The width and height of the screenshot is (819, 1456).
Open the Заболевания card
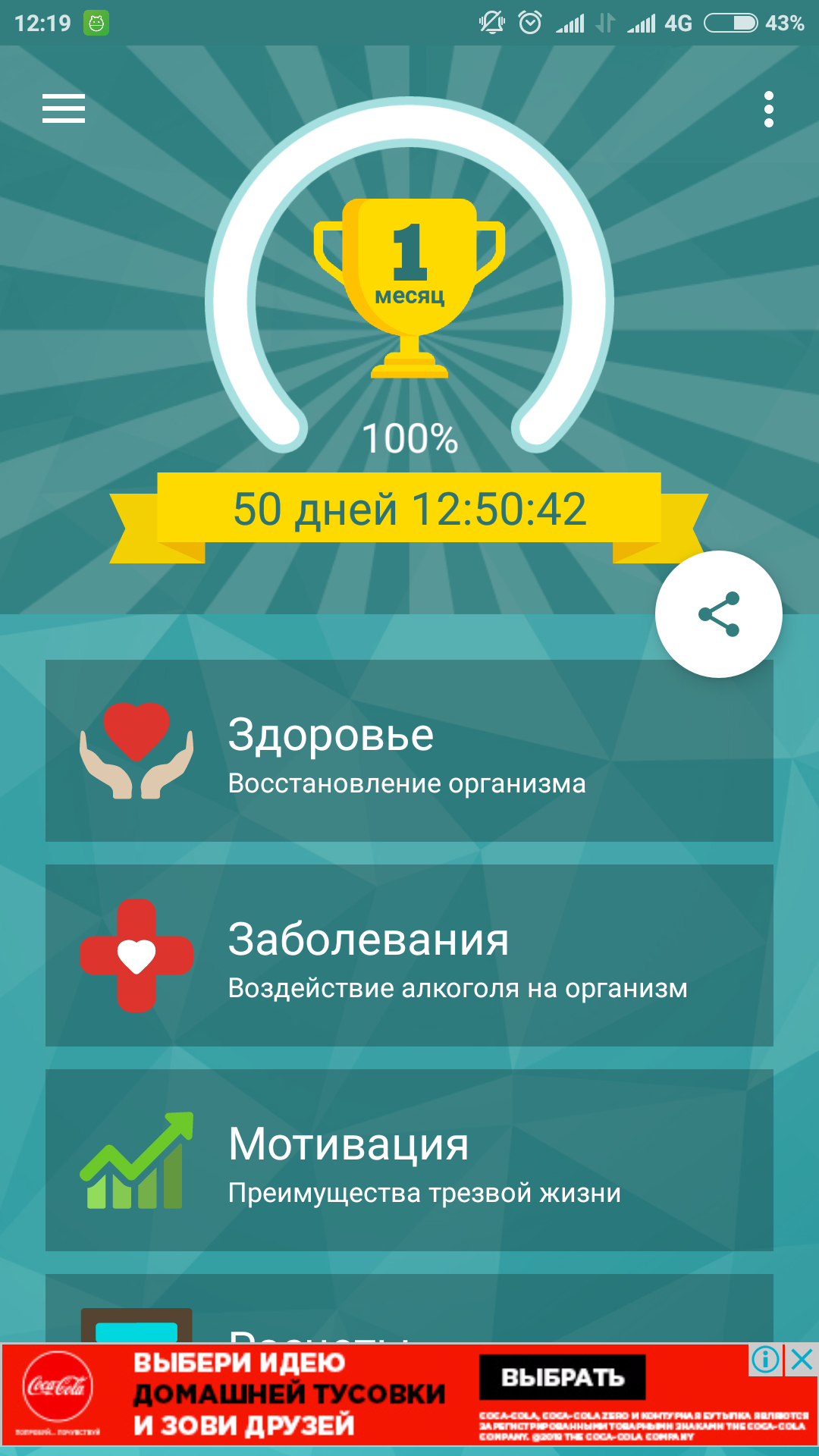point(409,955)
